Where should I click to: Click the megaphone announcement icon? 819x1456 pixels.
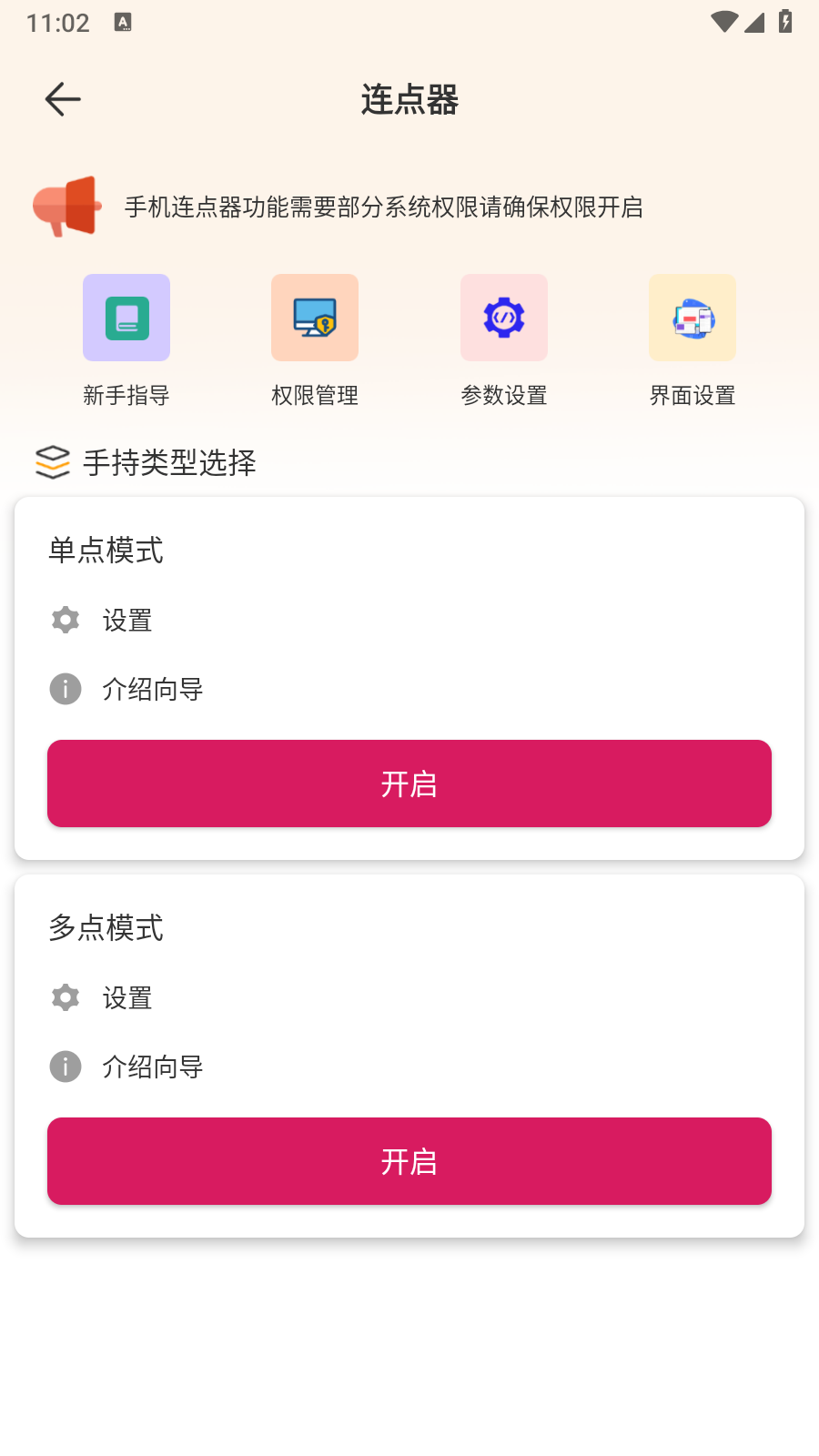(66, 208)
